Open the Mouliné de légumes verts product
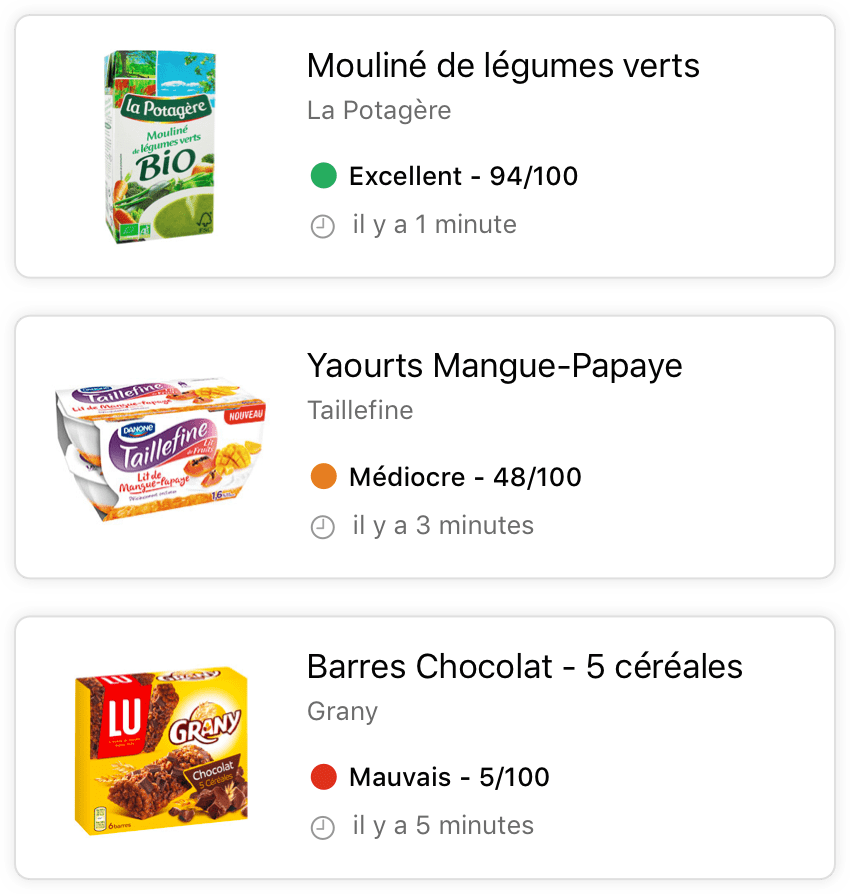Viewport: 850px width, 894px height. tap(504, 66)
